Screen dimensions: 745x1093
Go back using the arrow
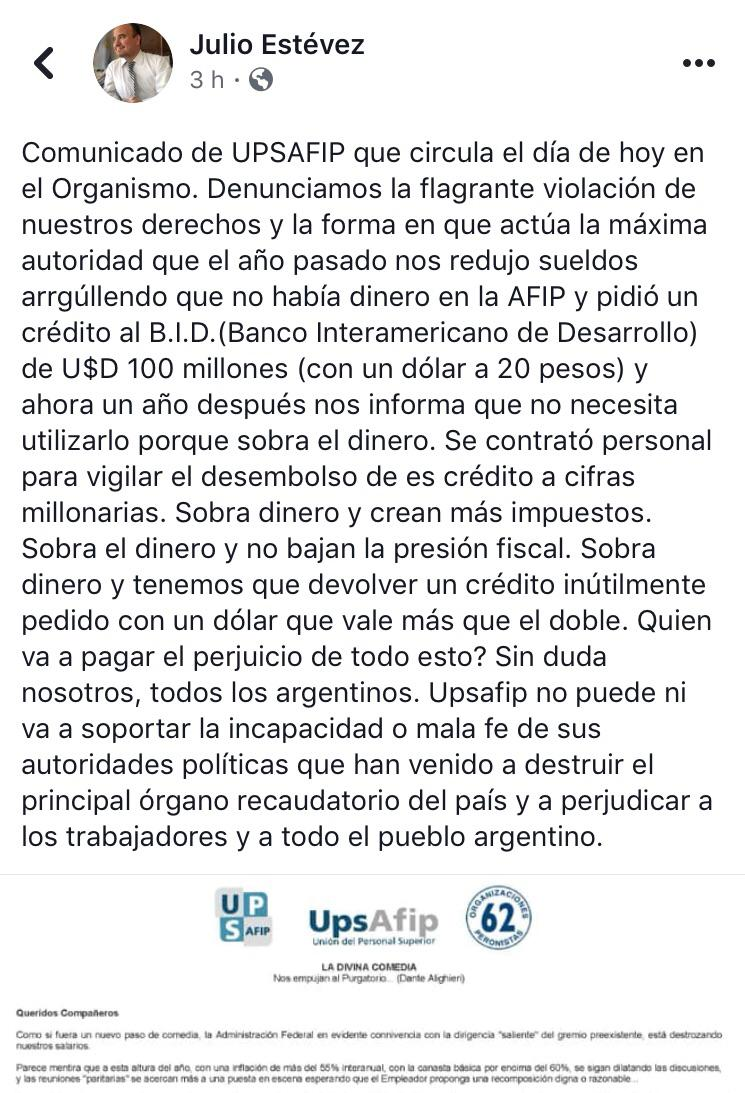point(44,63)
